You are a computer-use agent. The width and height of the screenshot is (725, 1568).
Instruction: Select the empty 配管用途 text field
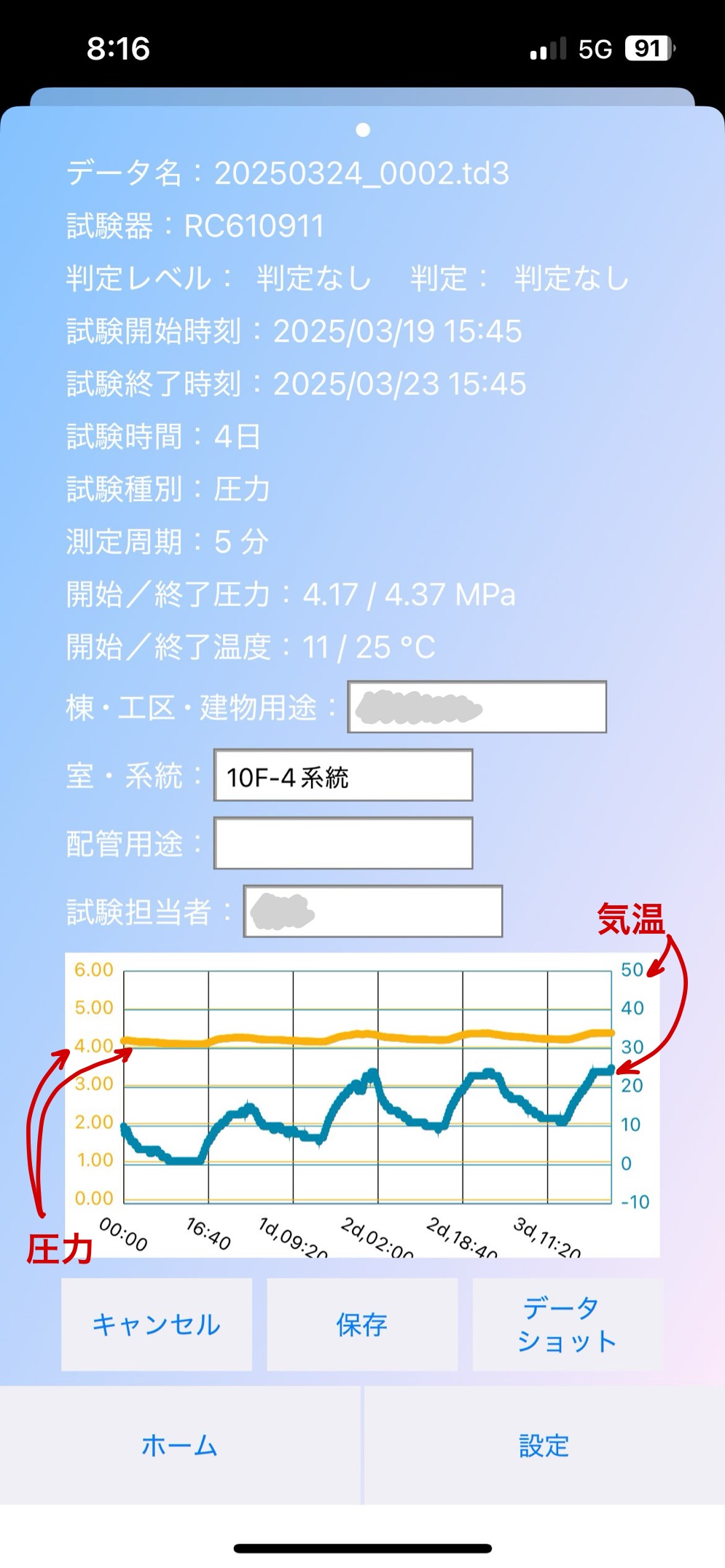[343, 843]
